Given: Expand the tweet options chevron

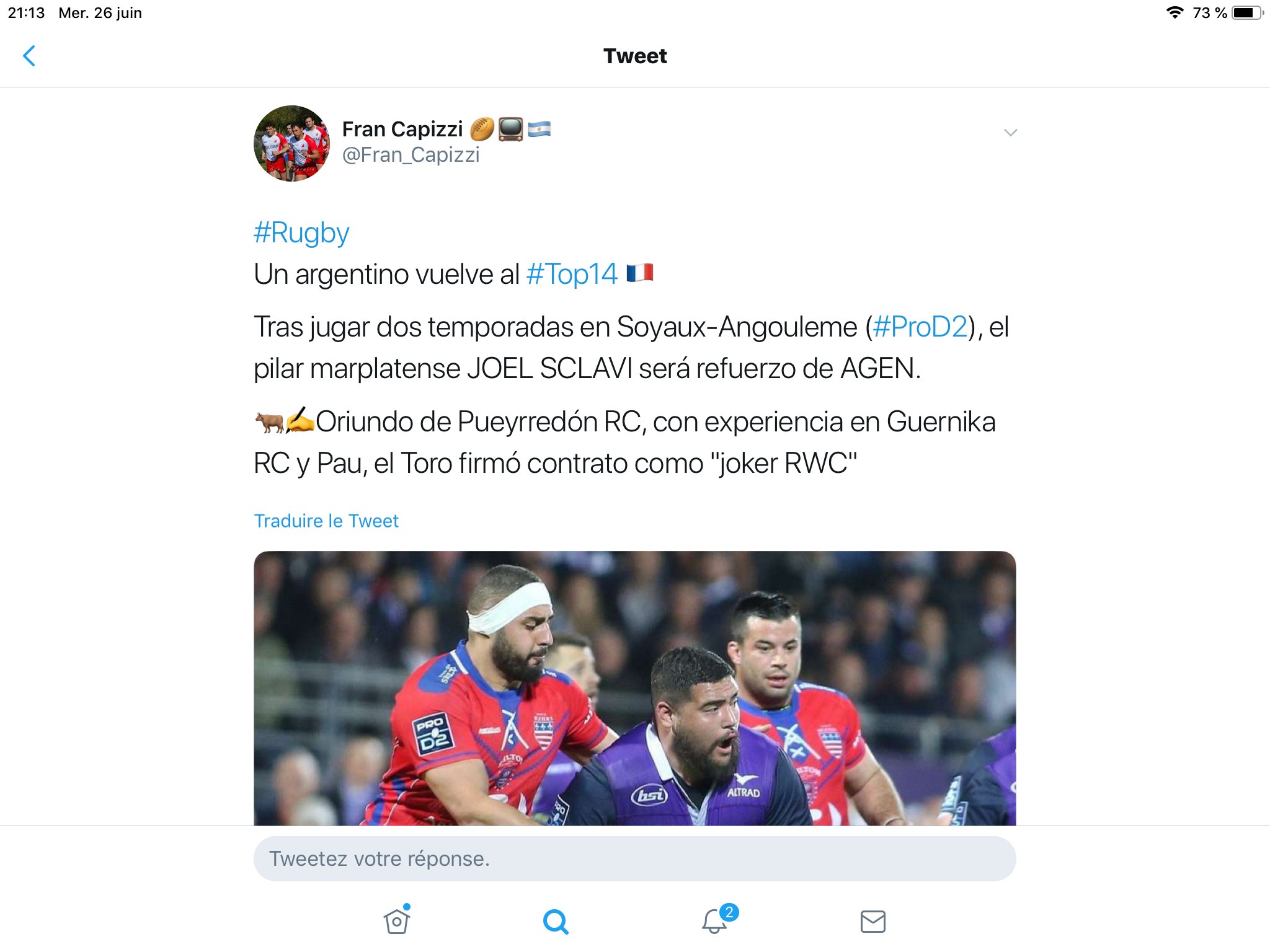Looking at the screenshot, I should pos(1010,133).
